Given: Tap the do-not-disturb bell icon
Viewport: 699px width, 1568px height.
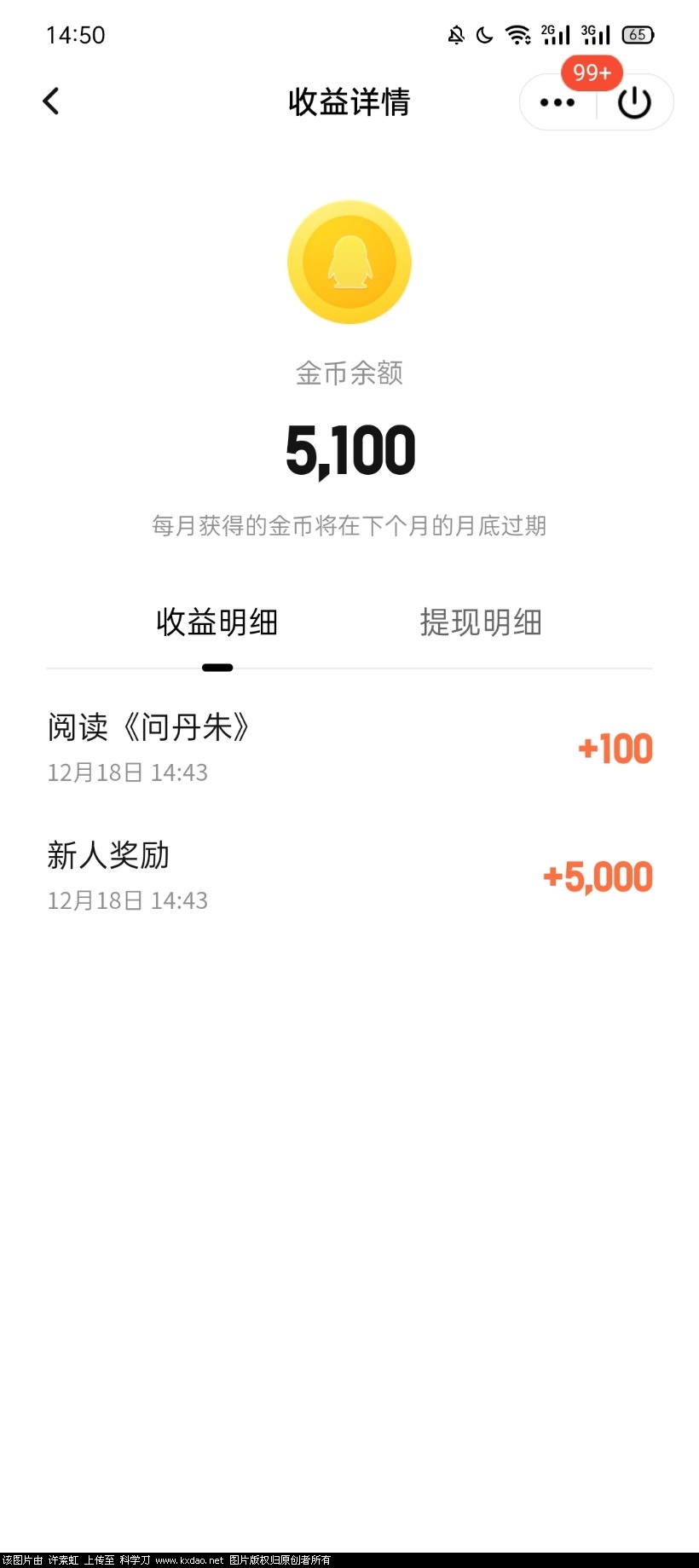Looking at the screenshot, I should click(455, 35).
